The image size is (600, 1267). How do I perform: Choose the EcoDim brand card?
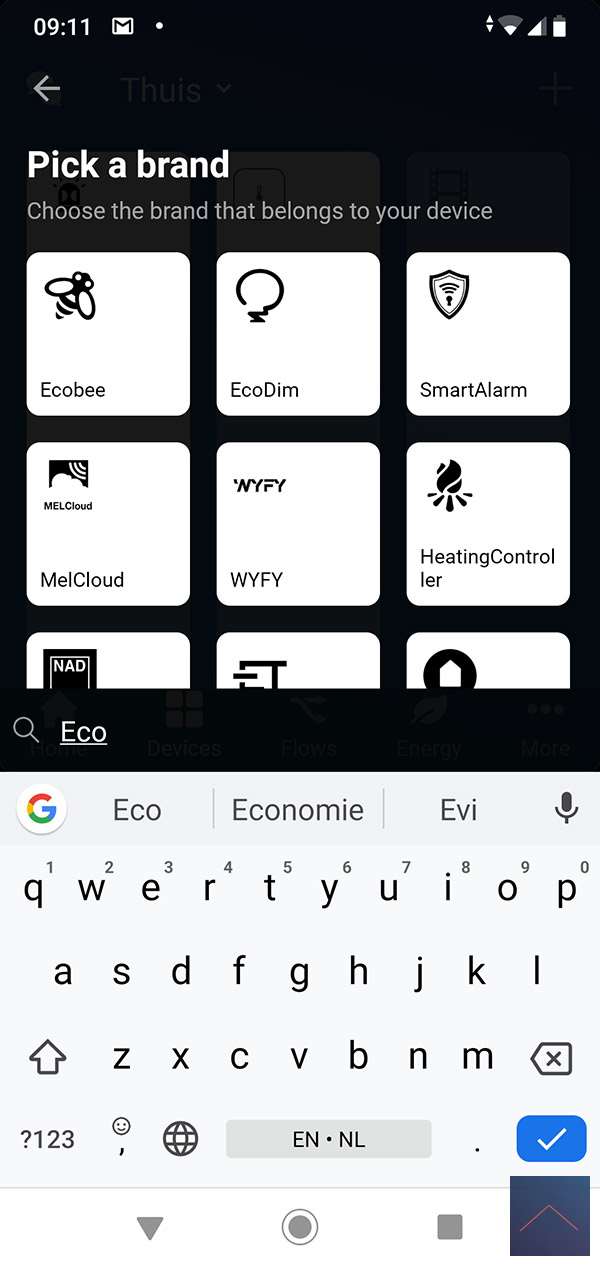298,334
